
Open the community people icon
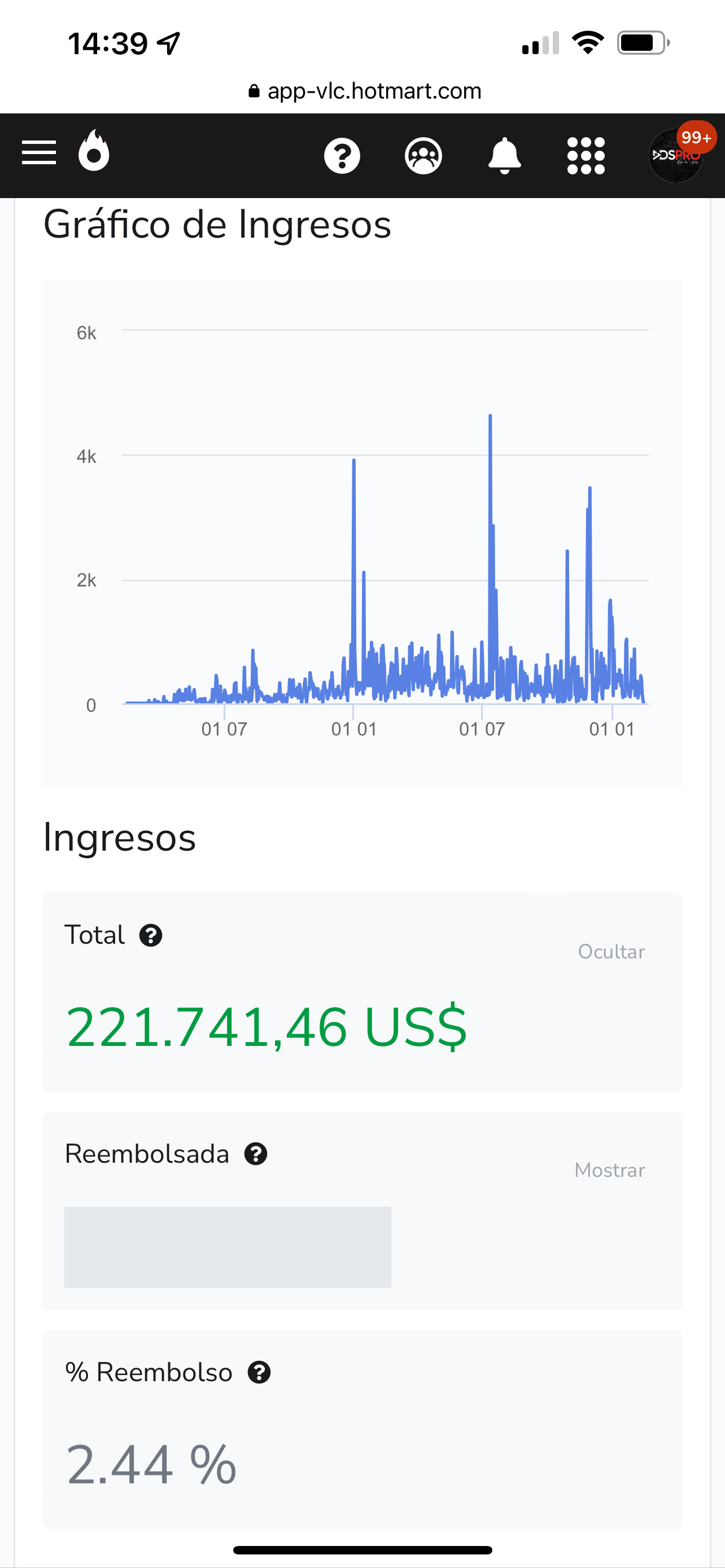[423, 156]
